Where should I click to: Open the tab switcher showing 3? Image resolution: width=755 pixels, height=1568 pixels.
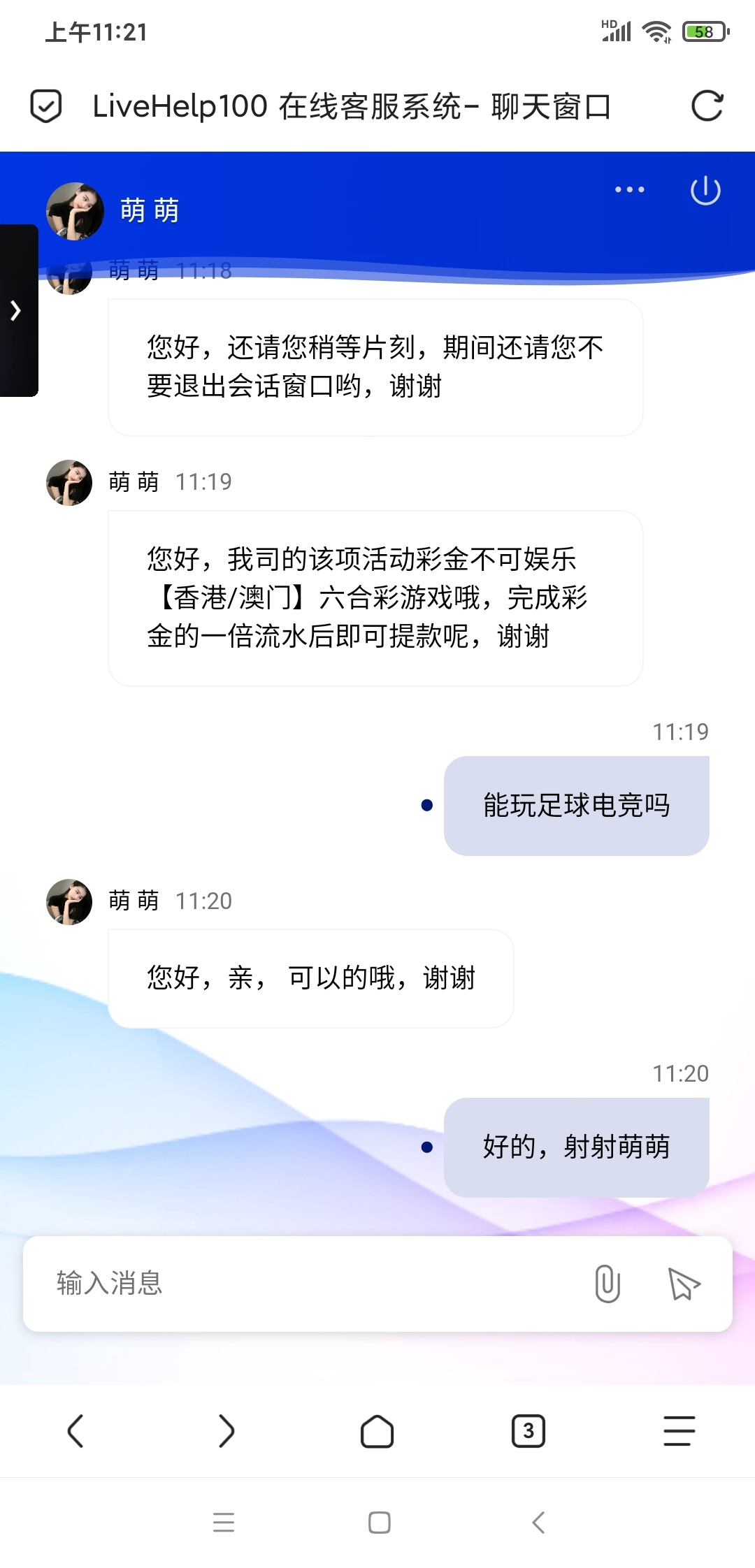coord(528,1431)
